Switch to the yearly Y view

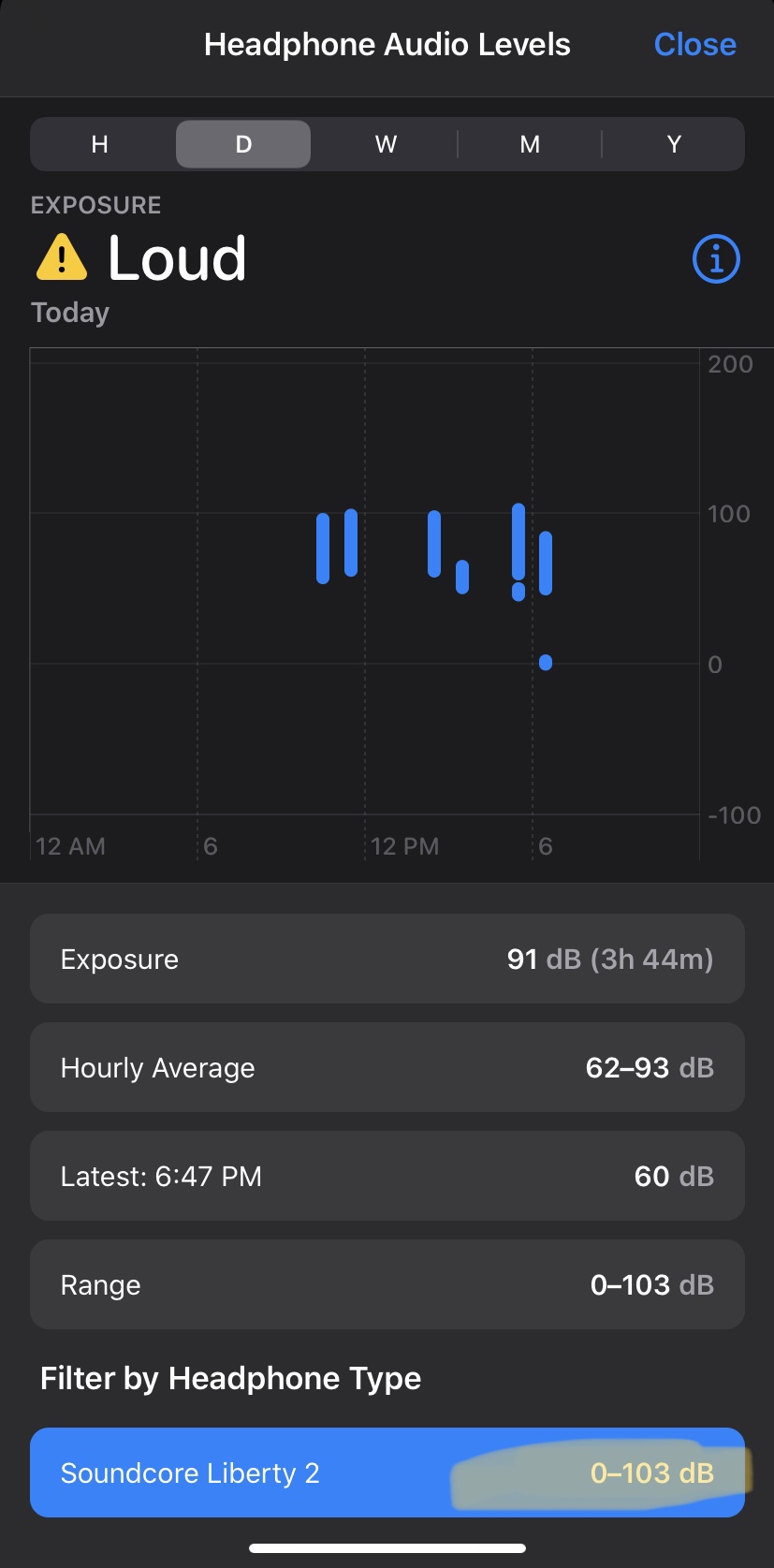[674, 144]
